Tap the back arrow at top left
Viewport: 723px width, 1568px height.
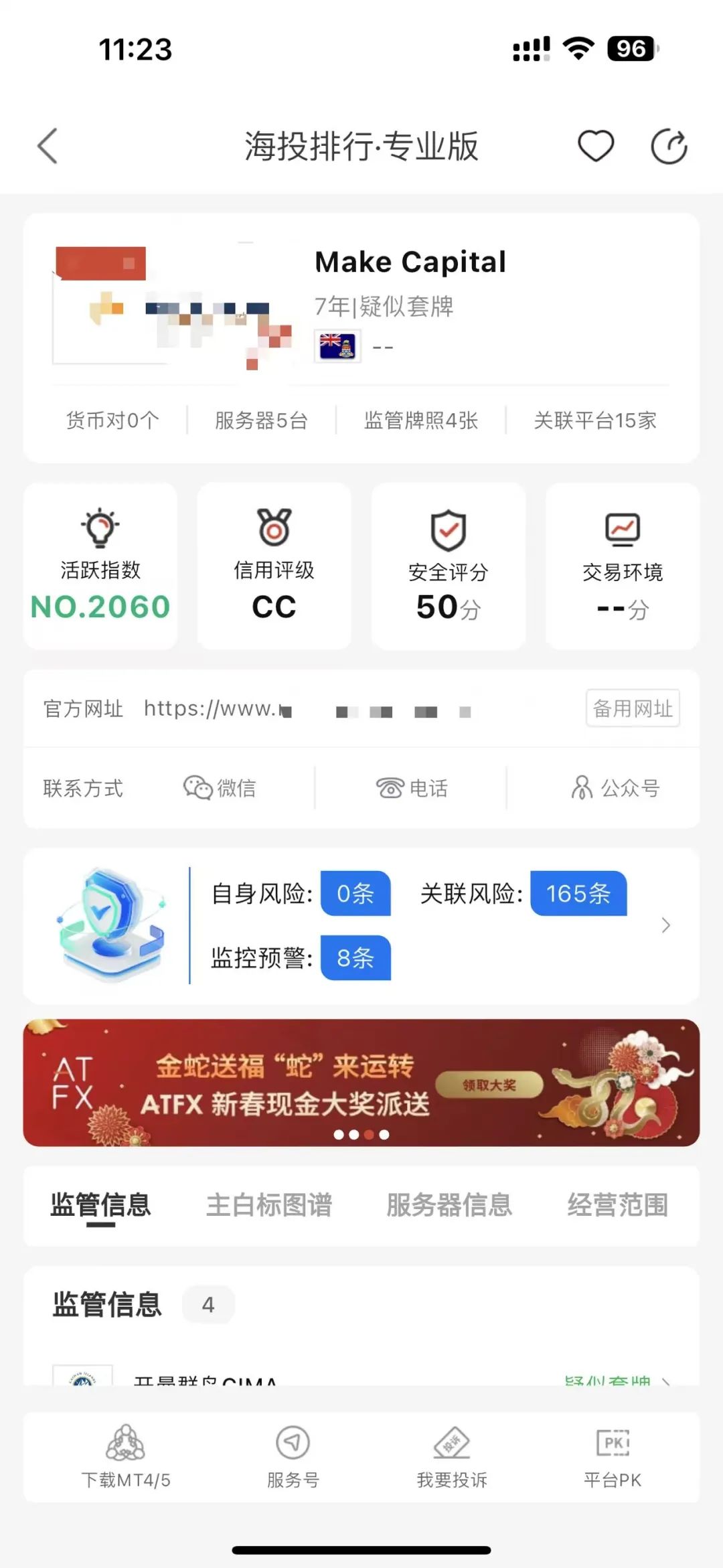(x=46, y=145)
